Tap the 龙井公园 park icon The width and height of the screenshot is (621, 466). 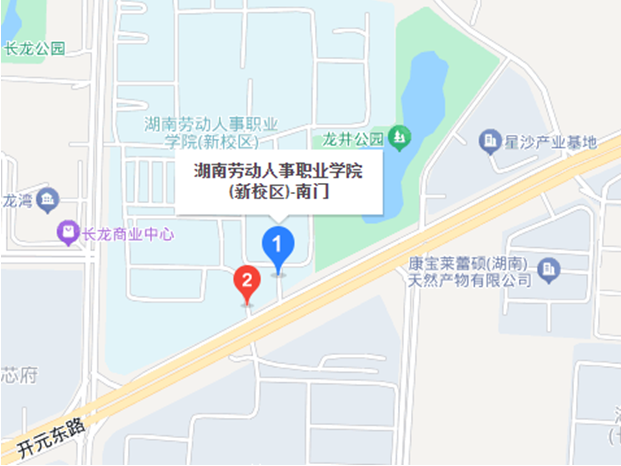pyautogui.click(x=399, y=135)
